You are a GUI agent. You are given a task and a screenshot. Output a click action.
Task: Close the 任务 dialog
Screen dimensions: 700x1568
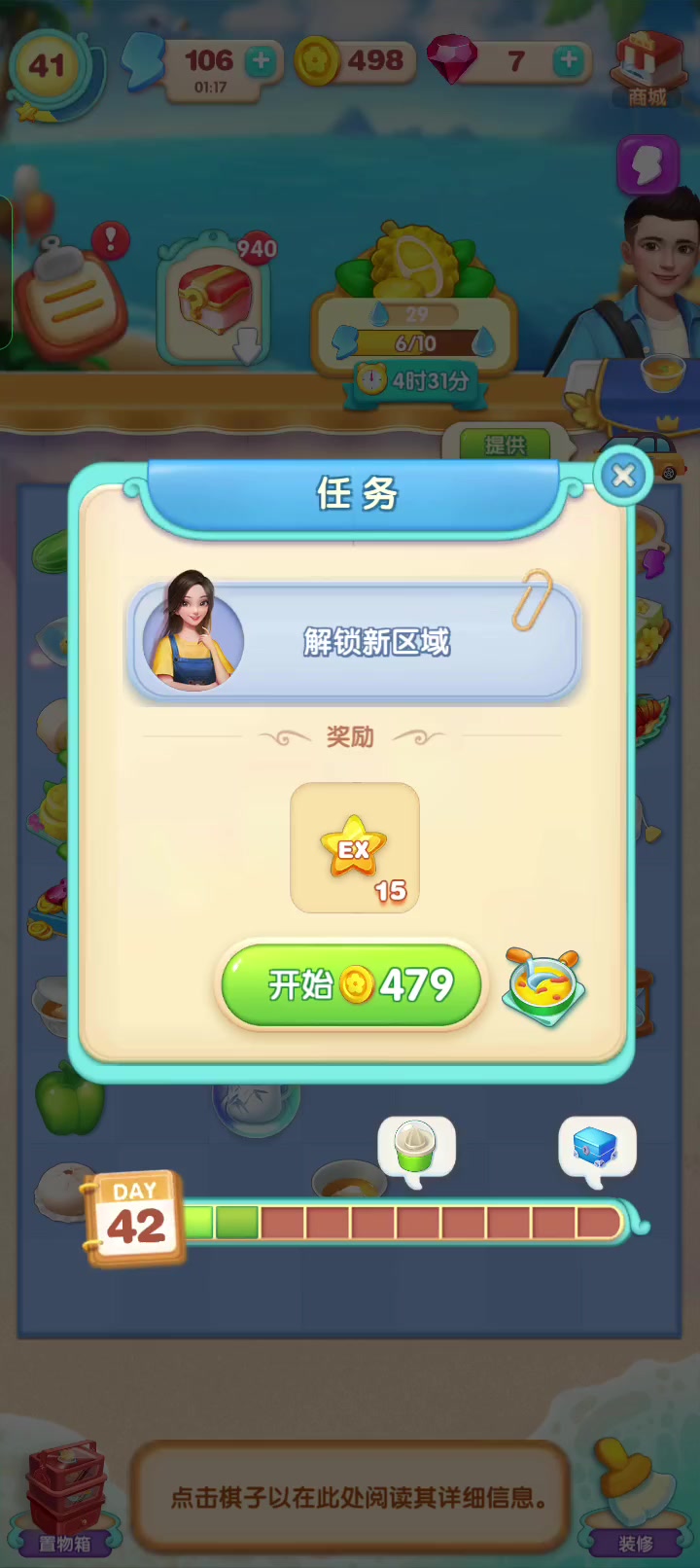[x=623, y=476]
